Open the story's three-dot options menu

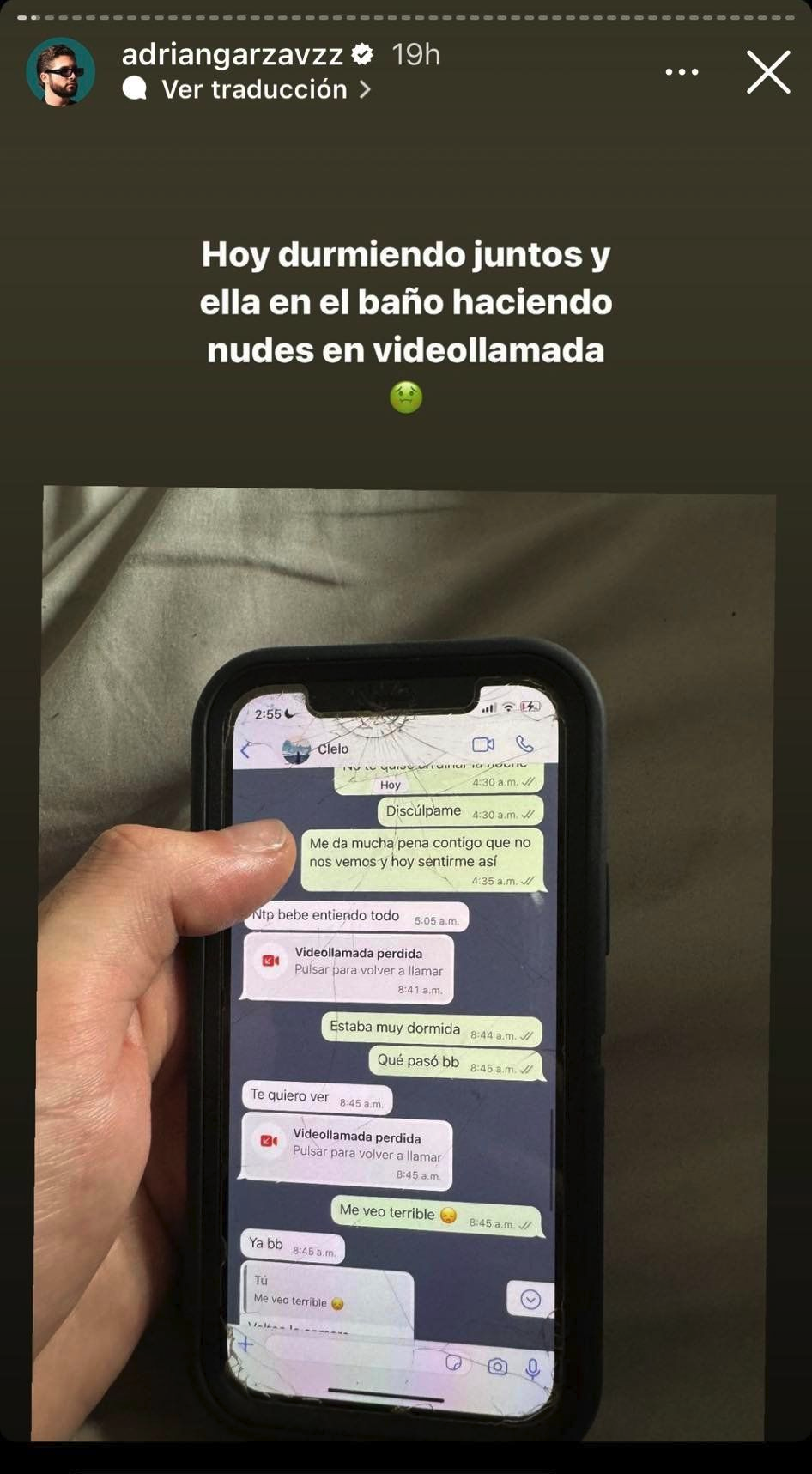click(x=682, y=72)
